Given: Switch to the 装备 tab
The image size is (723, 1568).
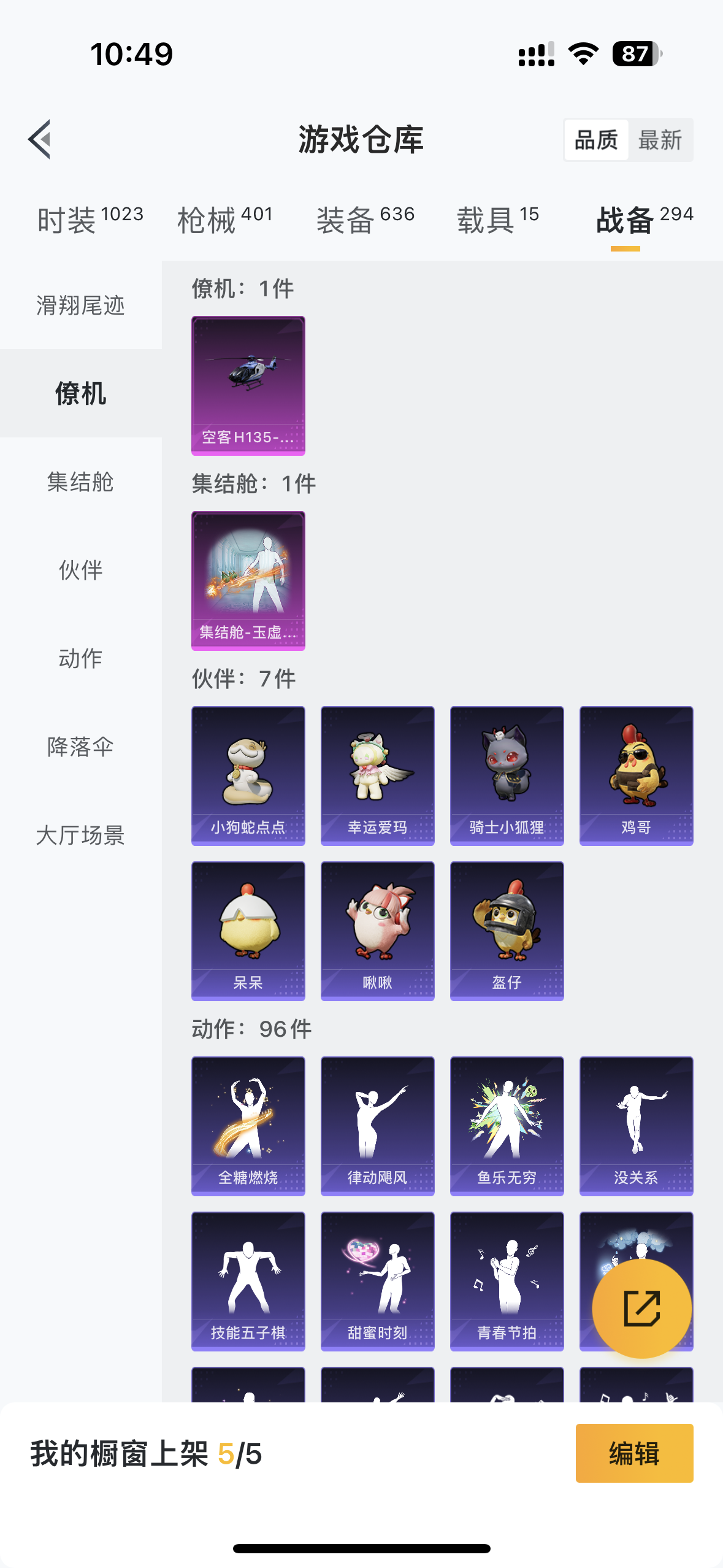Looking at the screenshot, I should point(365,220).
